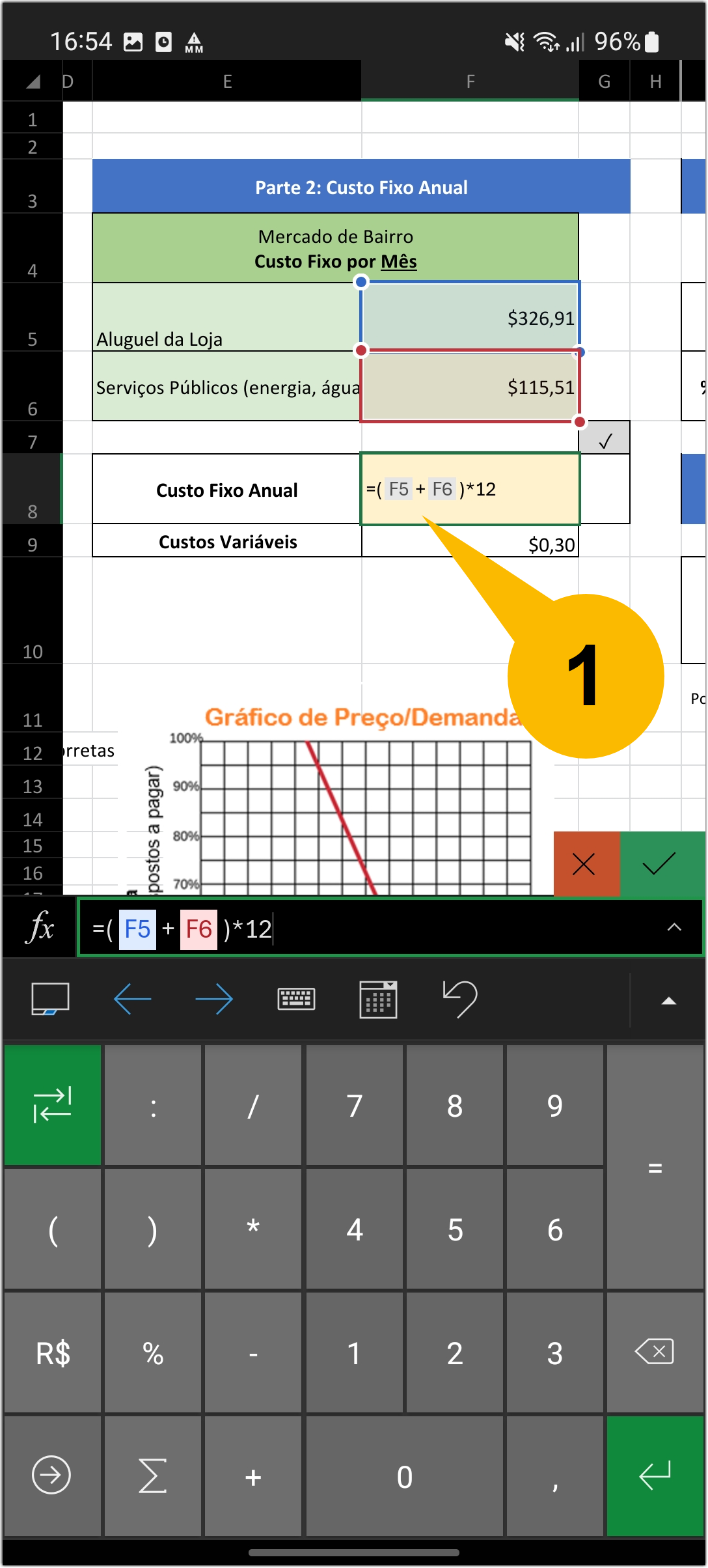708x1568 pixels.
Task: Tap the select-all corner triangle
Action: pyautogui.click(x=33, y=81)
